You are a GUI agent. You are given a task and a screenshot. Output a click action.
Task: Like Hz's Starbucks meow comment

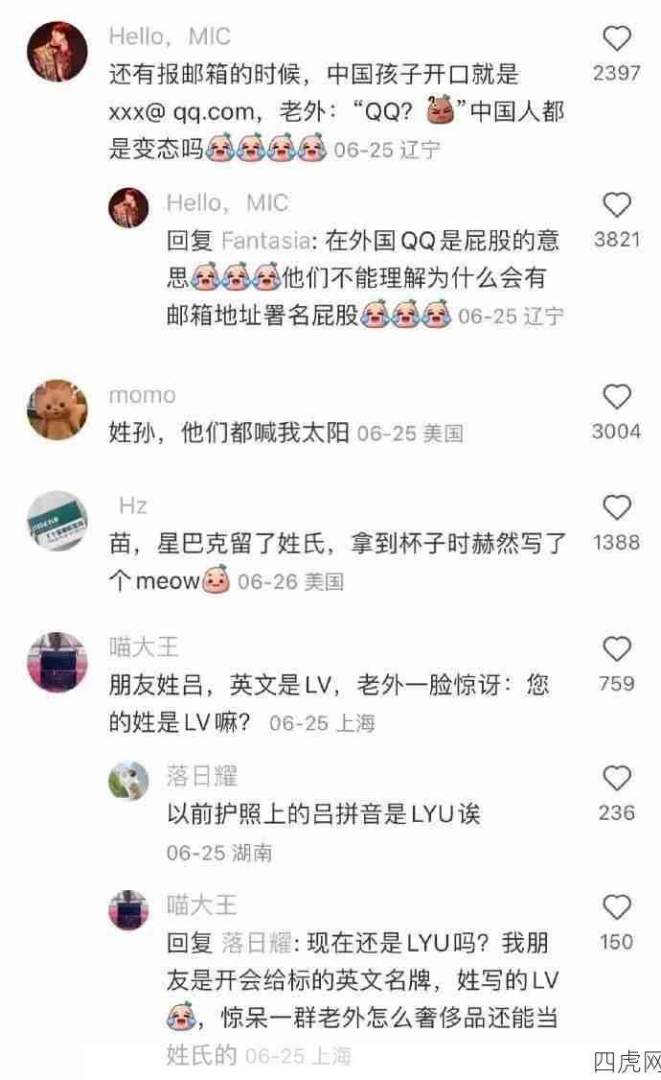coord(618,507)
